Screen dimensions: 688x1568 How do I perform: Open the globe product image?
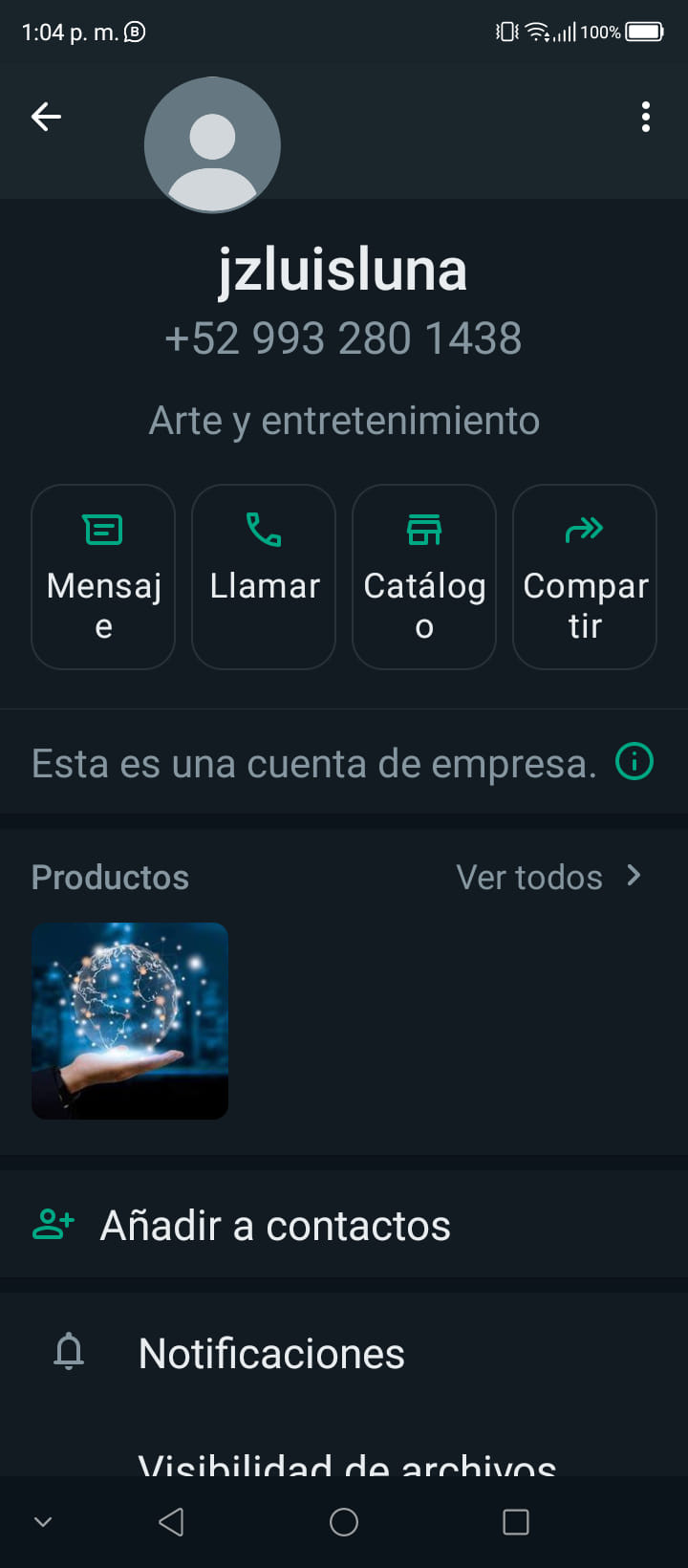tap(130, 1020)
